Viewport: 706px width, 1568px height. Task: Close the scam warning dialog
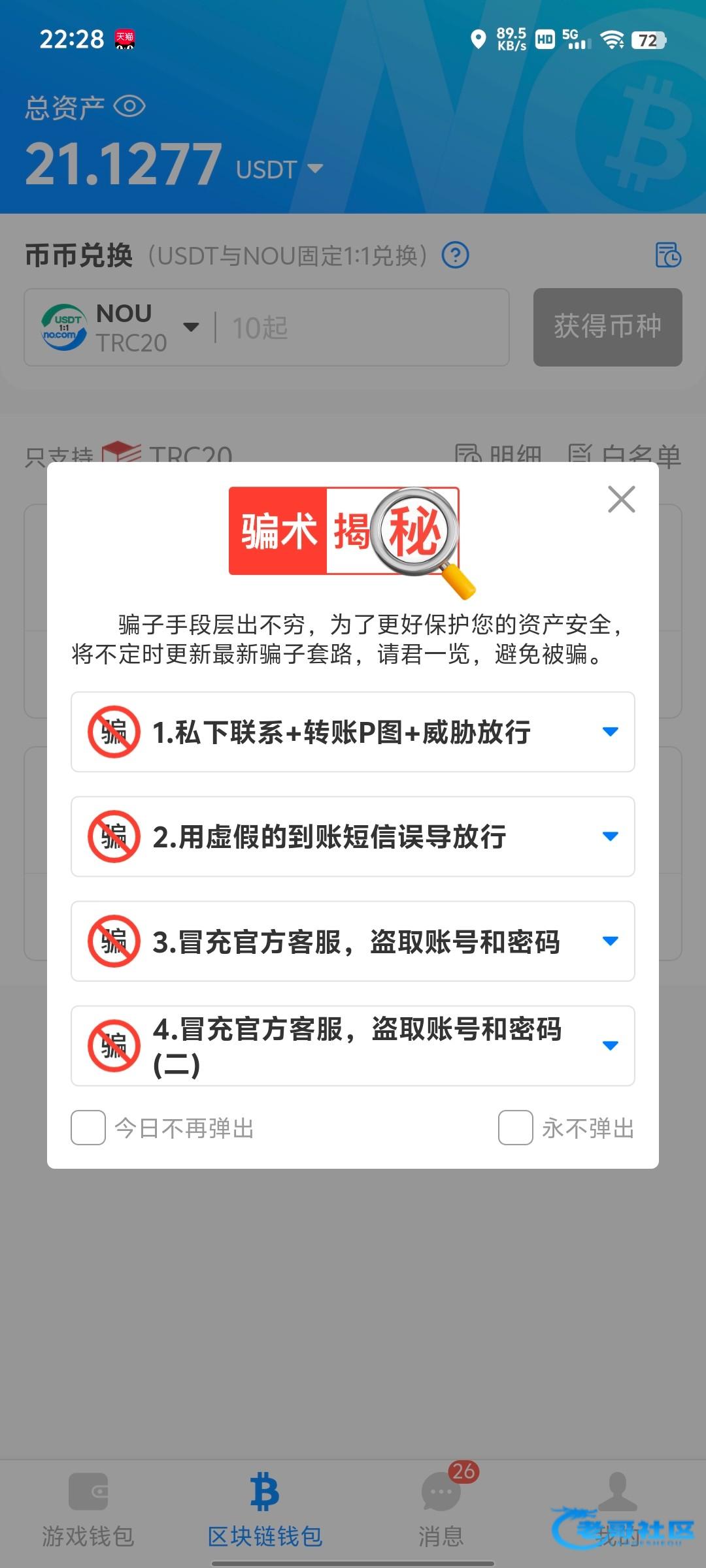[x=621, y=500]
